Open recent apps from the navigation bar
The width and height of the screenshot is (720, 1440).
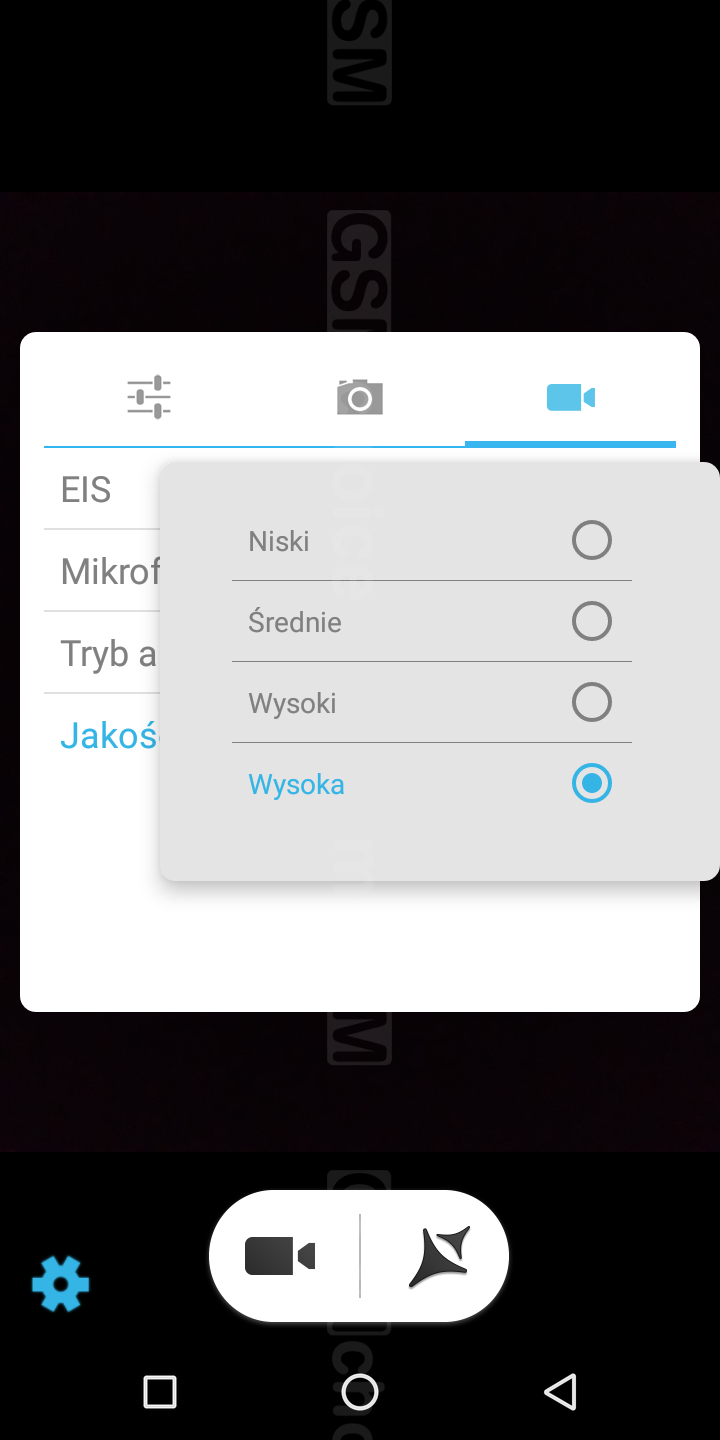tap(160, 1391)
